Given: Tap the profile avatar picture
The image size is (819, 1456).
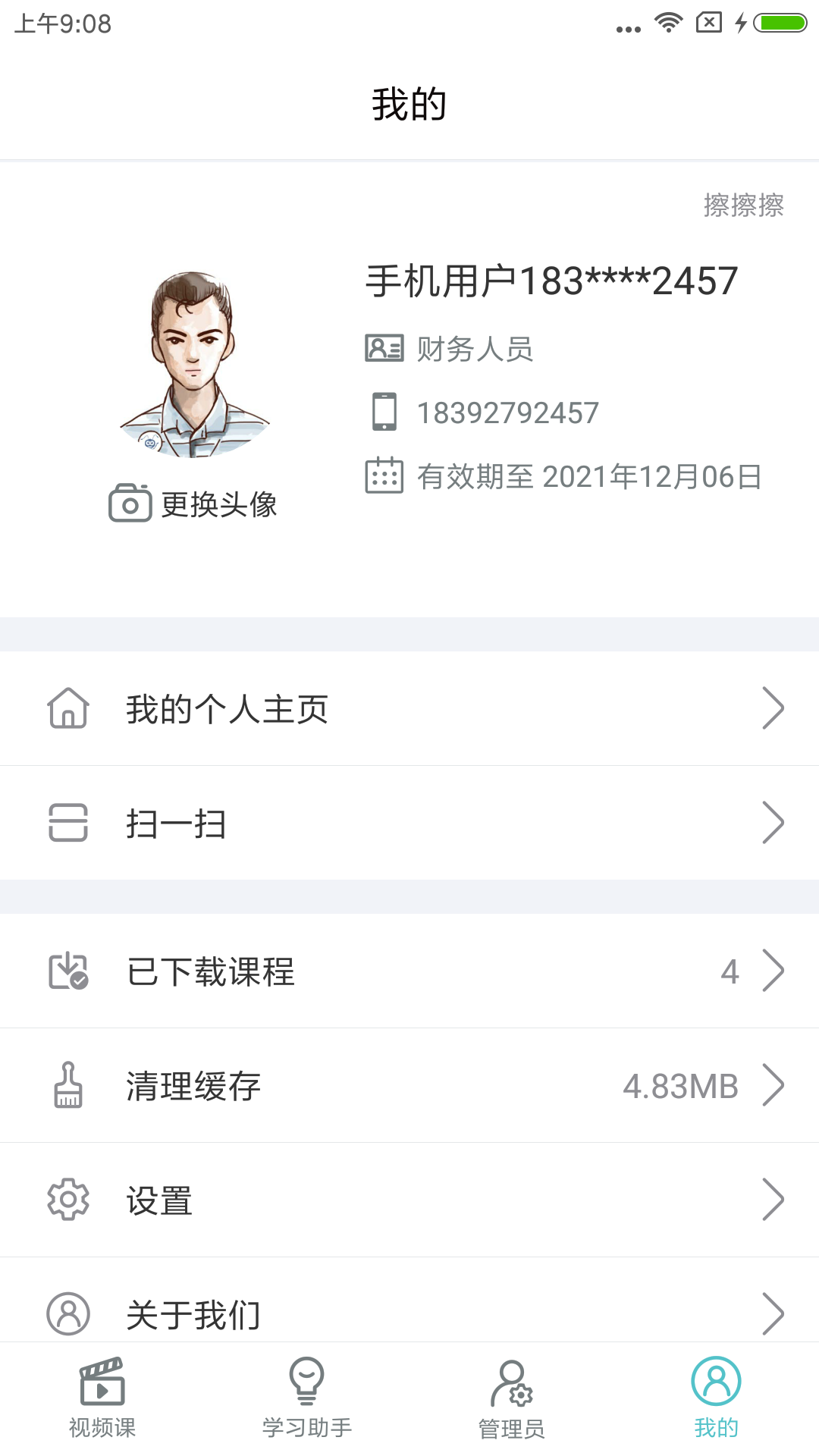Looking at the screenshot, I should (x=194, y=365).
